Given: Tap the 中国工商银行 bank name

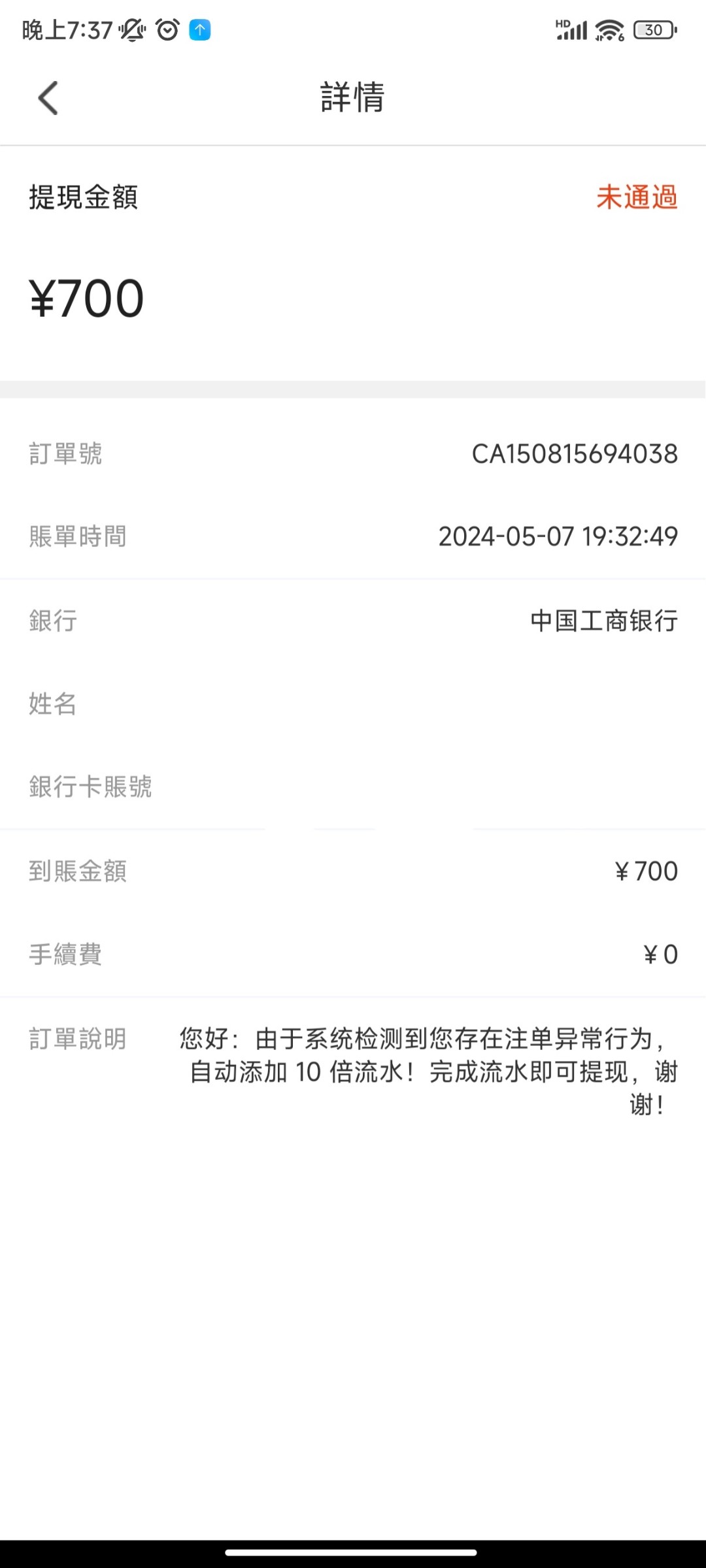Looking at the screenshot, I should pos(603,621).
